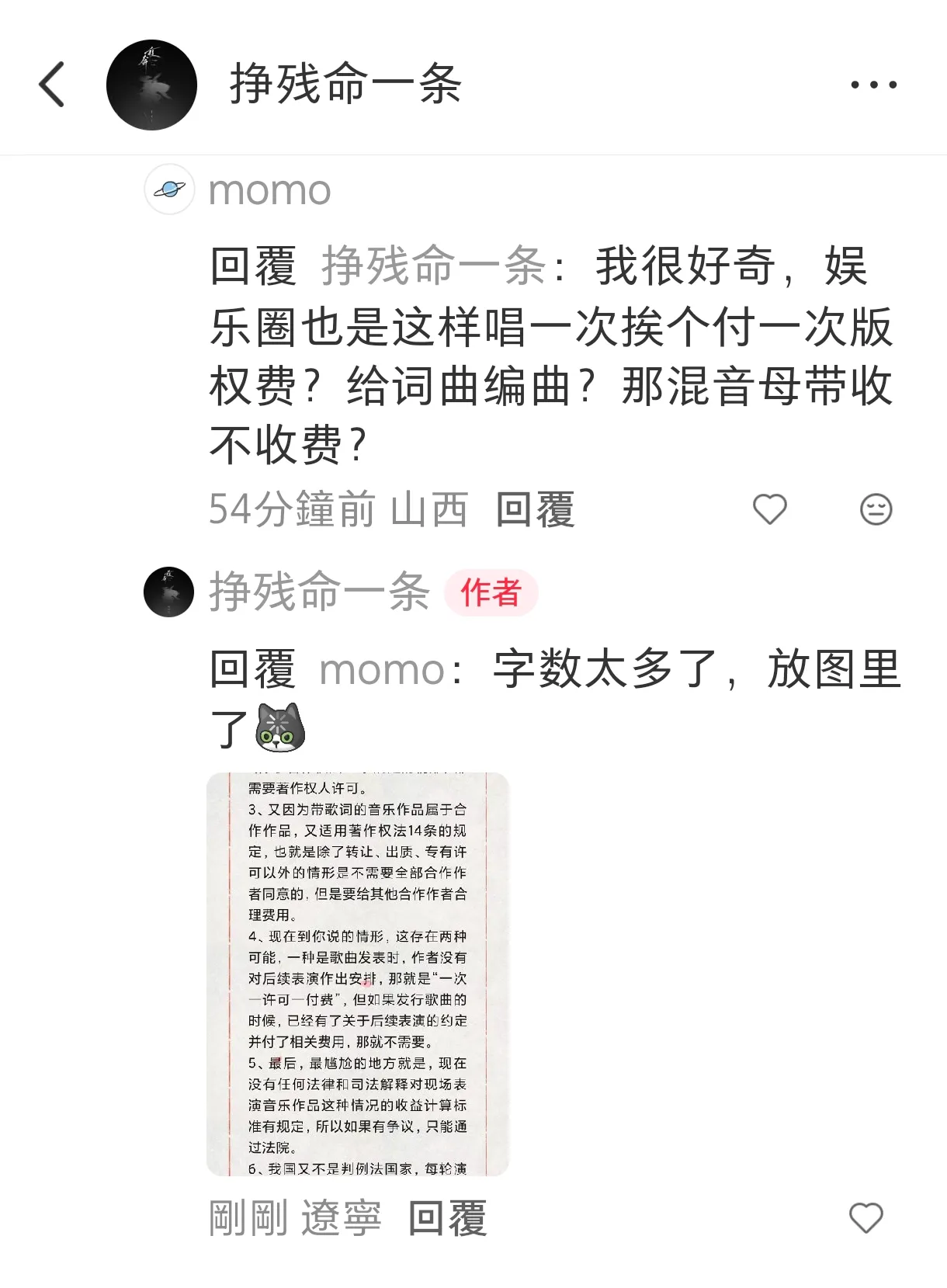Click the Saturn icon beside momo's username
Viewport: 947px width, 1288px height.
click(169, 189)
